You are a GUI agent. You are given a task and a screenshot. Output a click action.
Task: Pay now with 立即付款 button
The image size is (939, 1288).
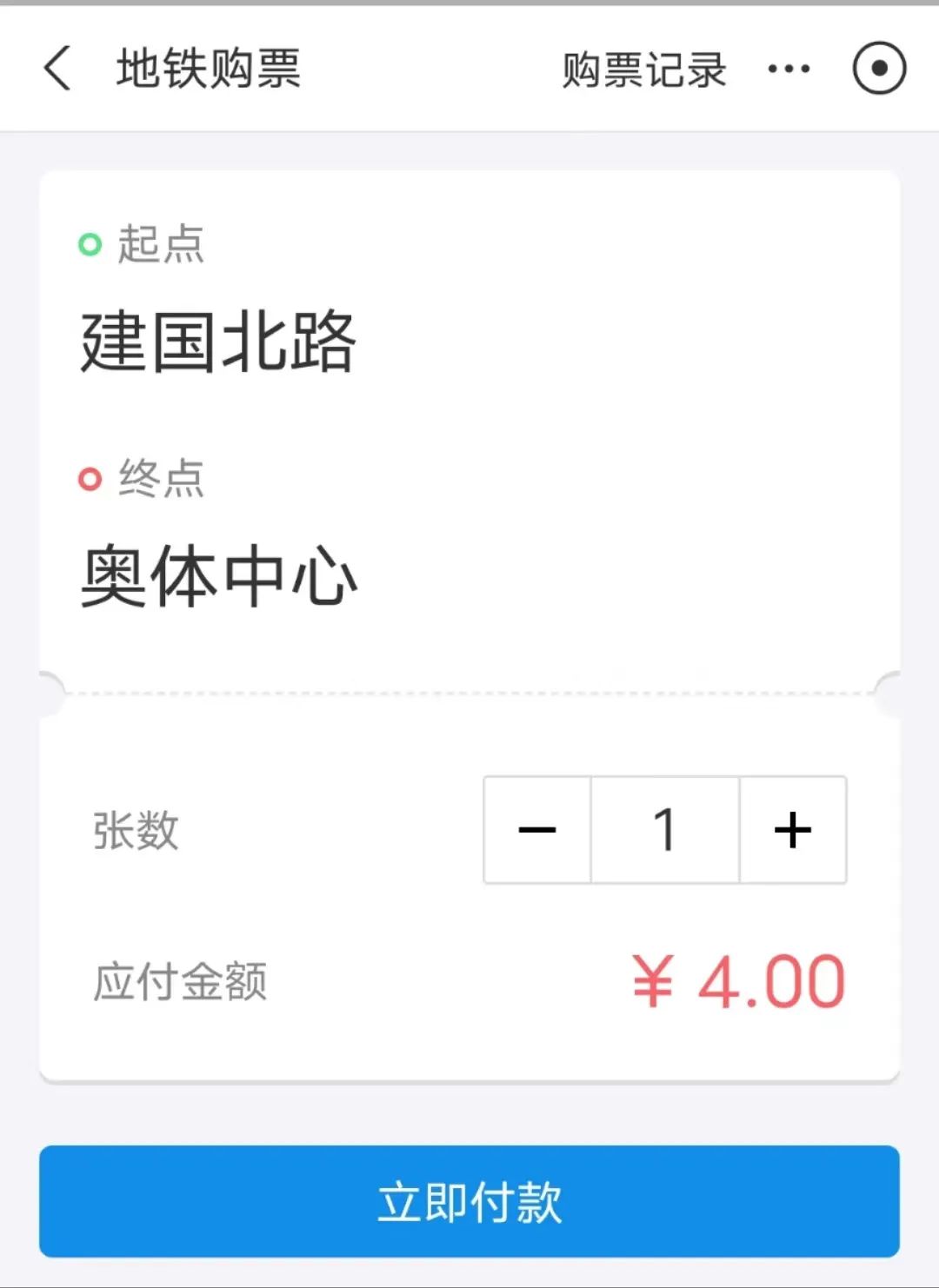click(x=469, y=1201)
